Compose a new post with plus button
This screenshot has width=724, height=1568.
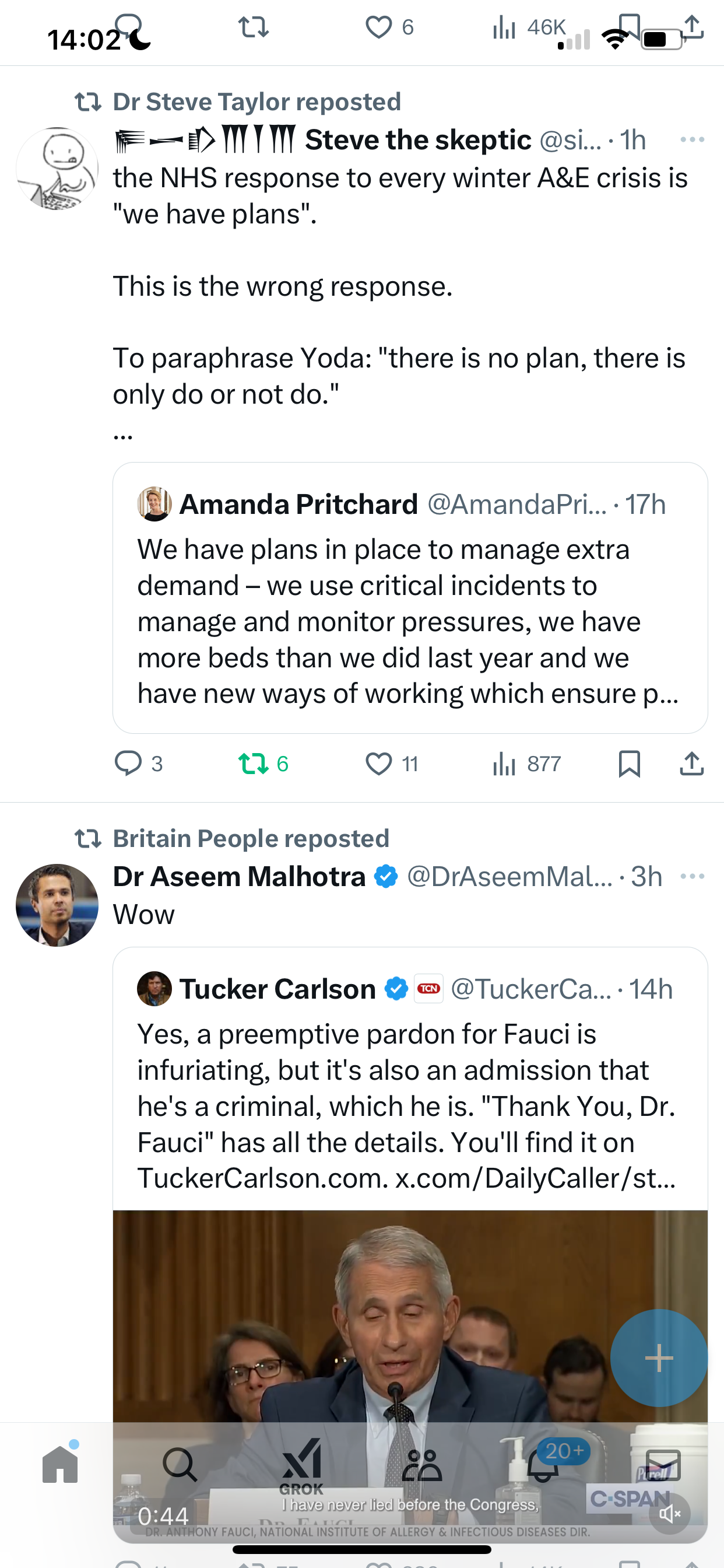659,1358
